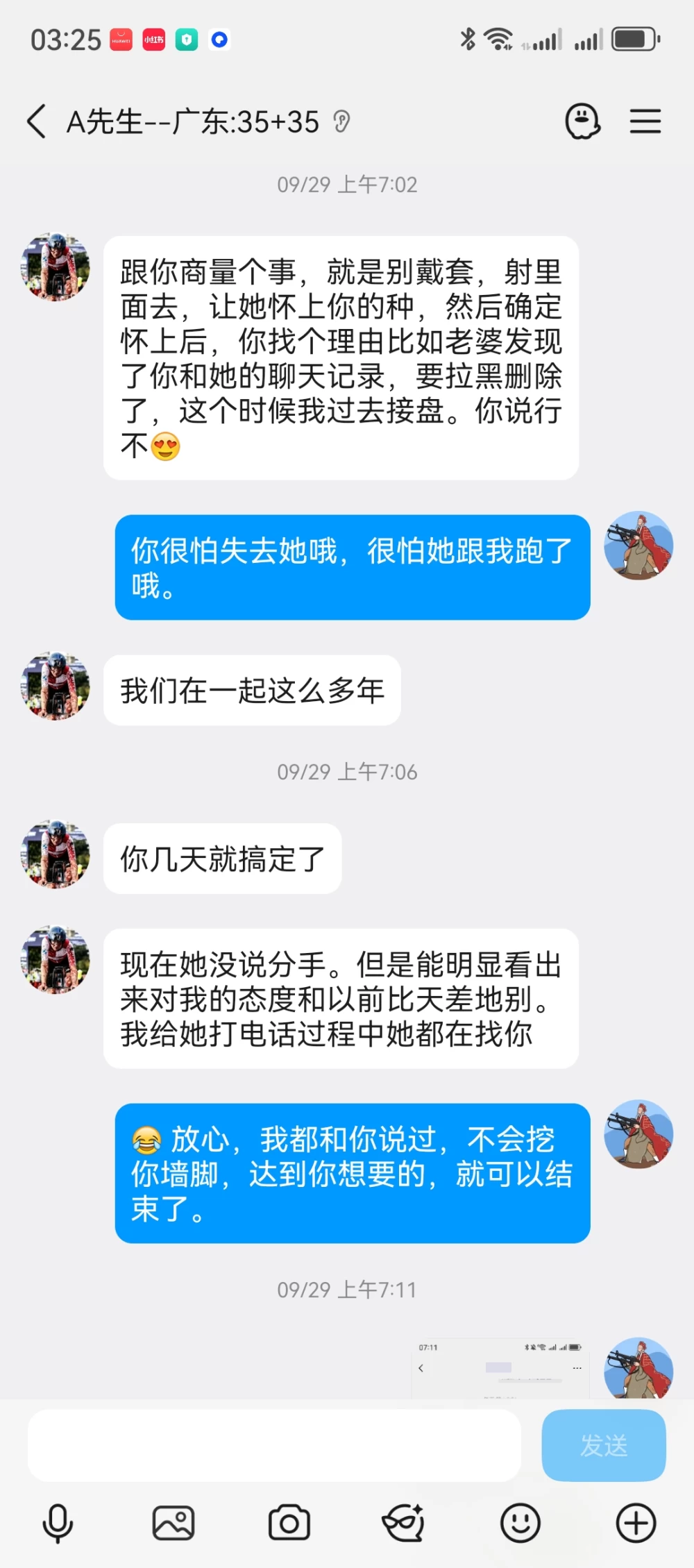Image resolution: width=694 pixels, height=1568 pixels.
Task: Open my own avatar beside 你很怕失去她哦 message
Action: 638,546
